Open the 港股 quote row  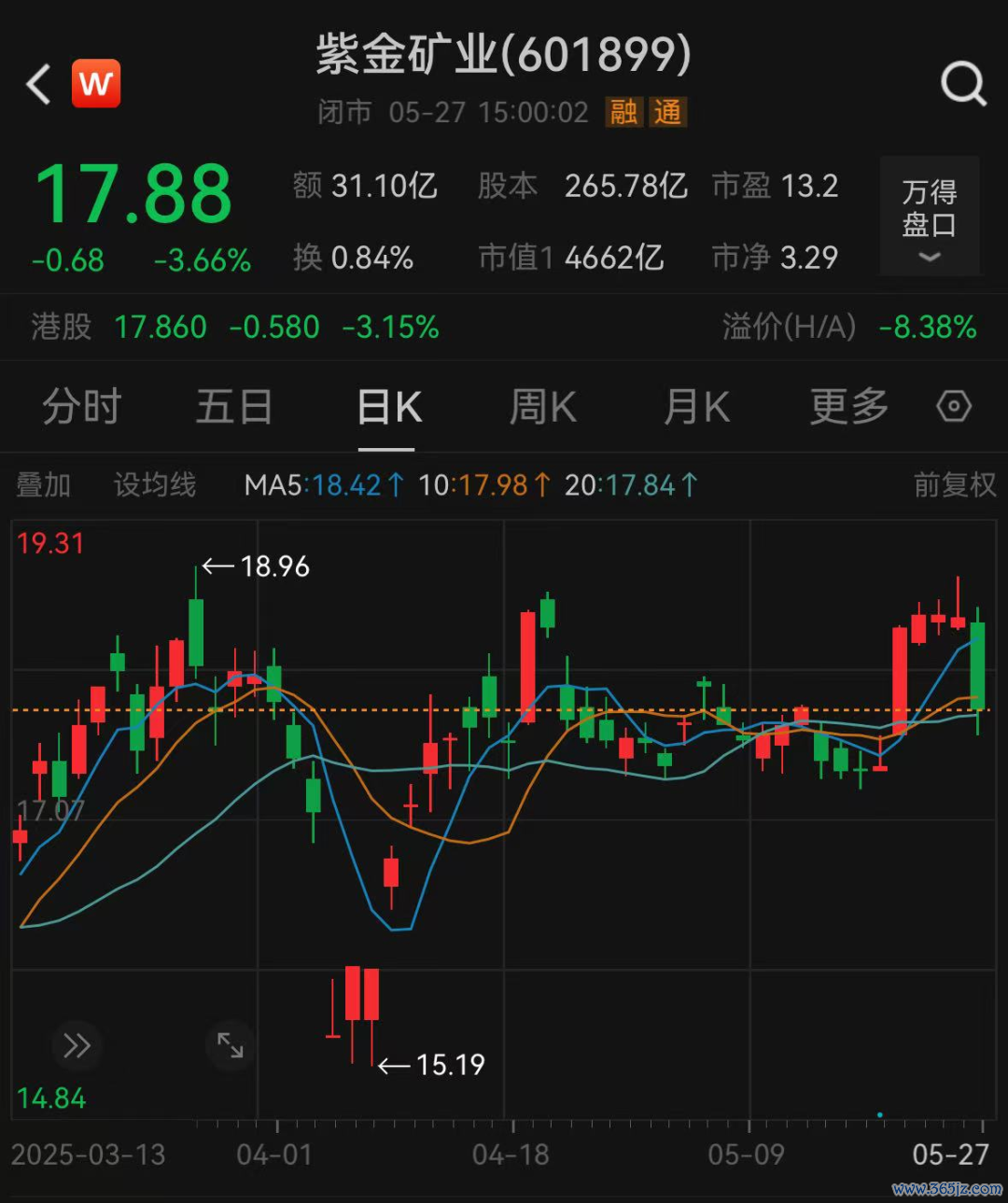233,328
